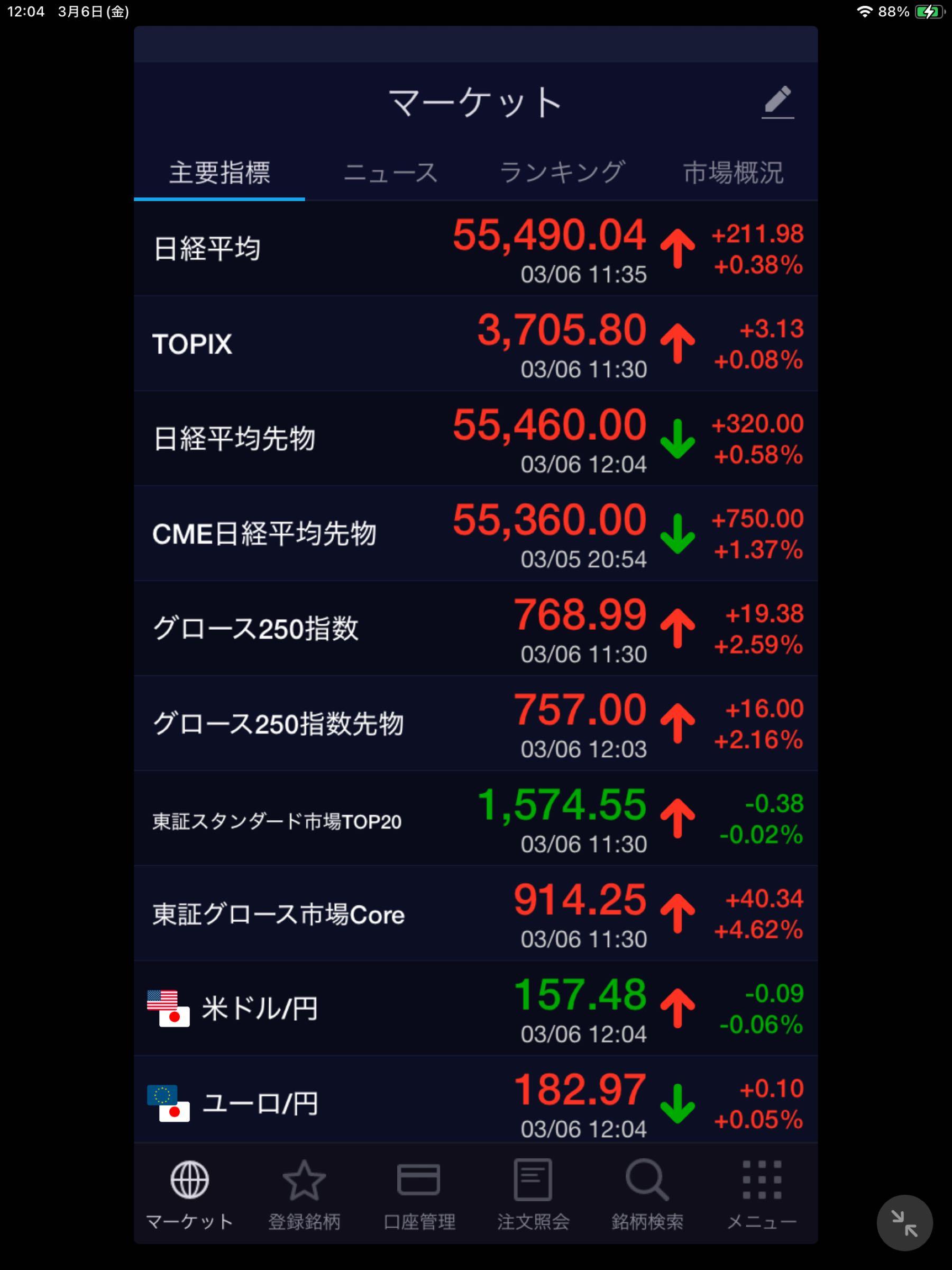The width and height of the screenshot is (952, 1270).
Task: Tap the pencil edit icon near マーケット title
Action: click(x=779, y=102)
